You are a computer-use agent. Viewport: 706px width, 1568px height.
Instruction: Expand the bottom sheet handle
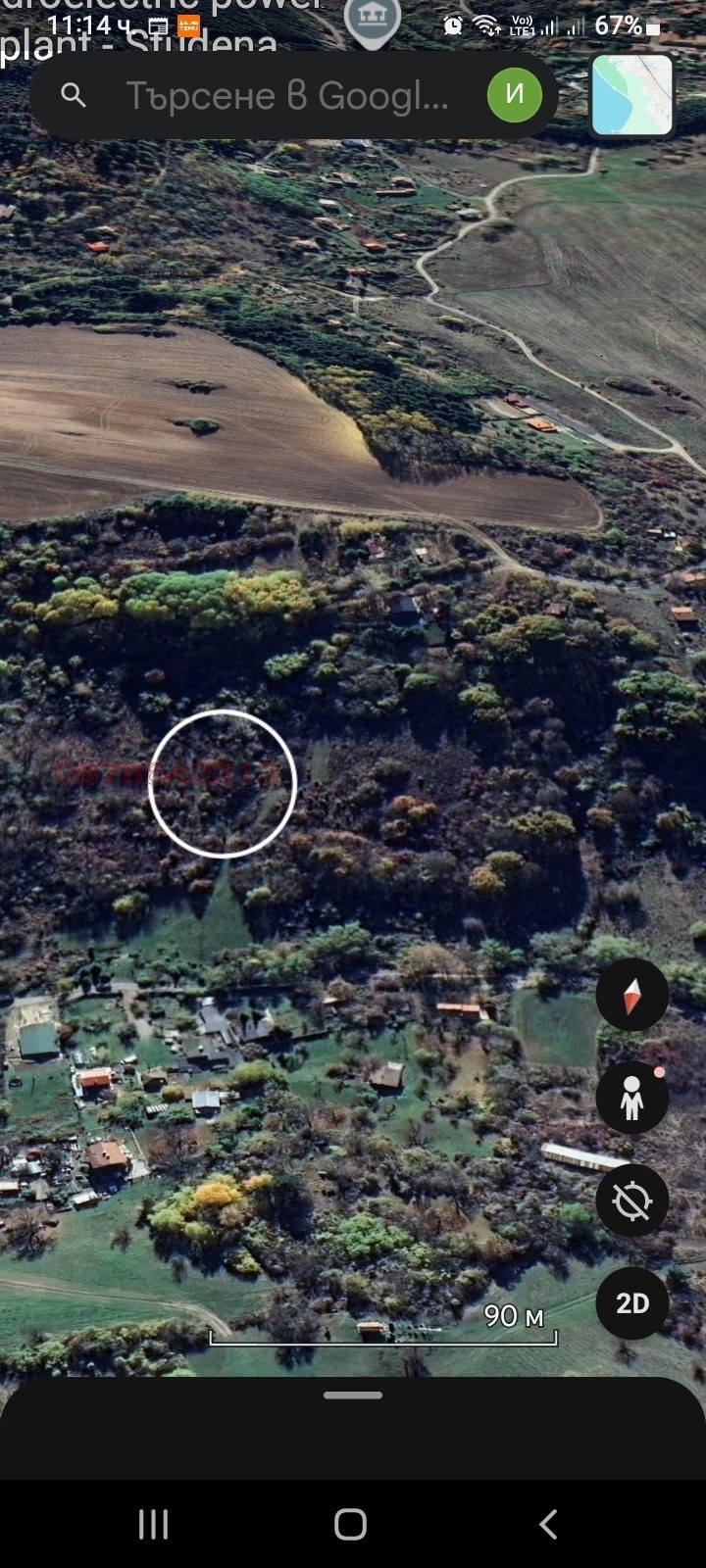(353, 1395)
